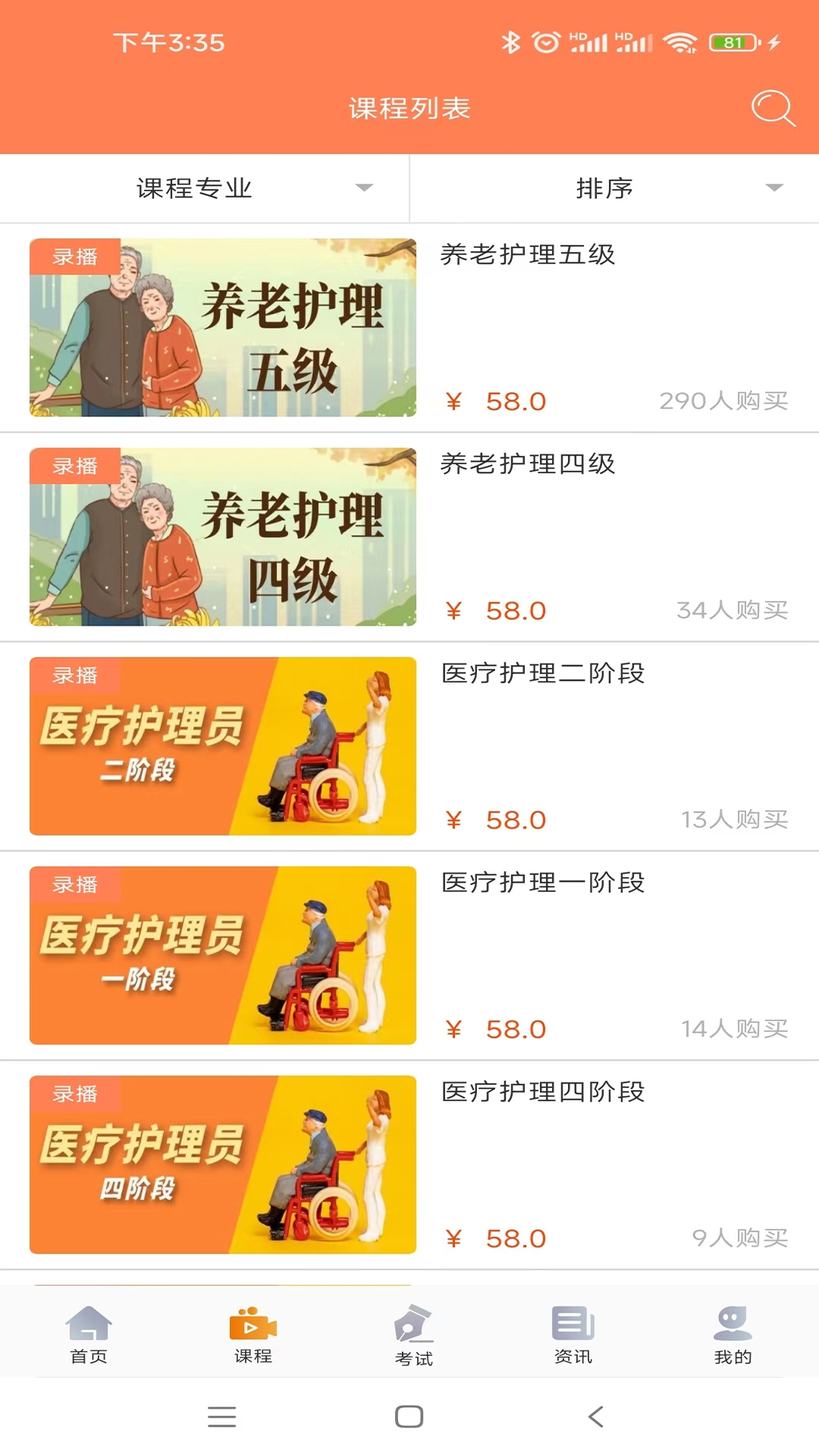Tap the 录播 badge on 养老护理四级 cover
The width and height of the screenshot is (819, 1456).
(x=74, y=467)
